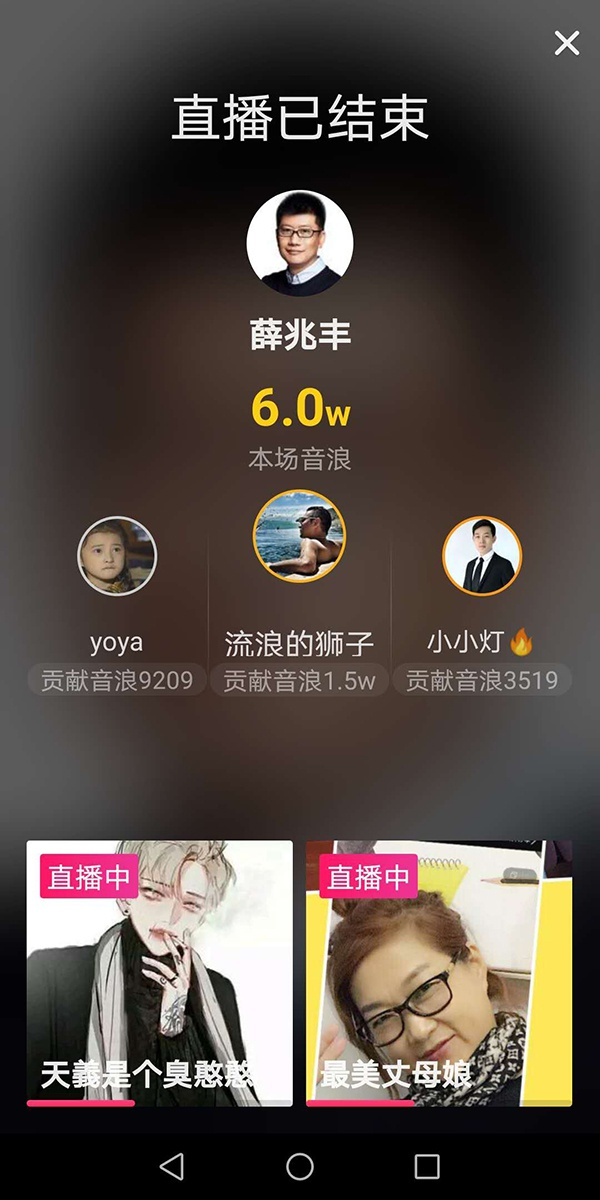600x1200 pixels.
Task: Return to the phone's home screen
Action: tap(300, 1166)
